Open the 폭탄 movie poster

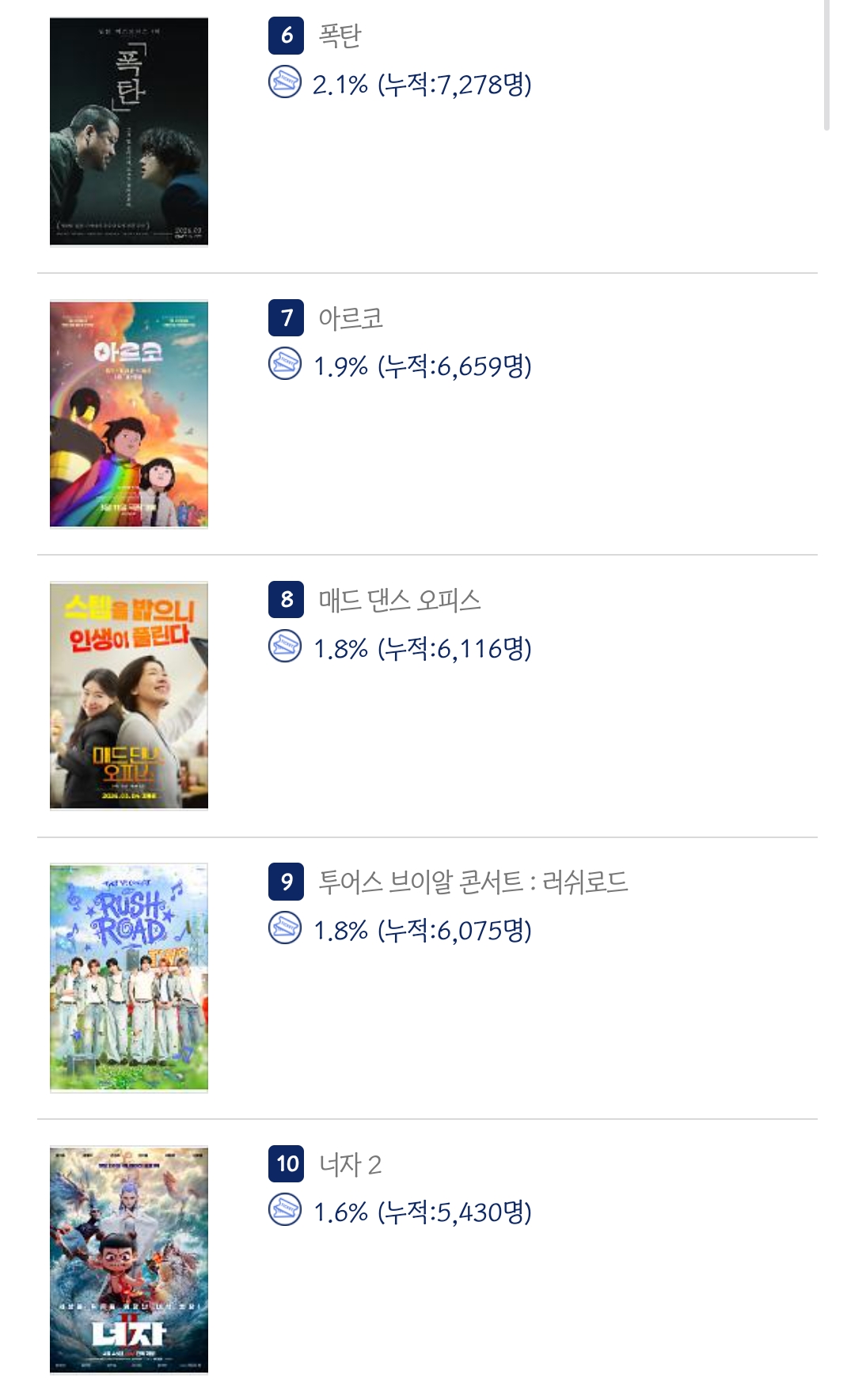(128, 131)
